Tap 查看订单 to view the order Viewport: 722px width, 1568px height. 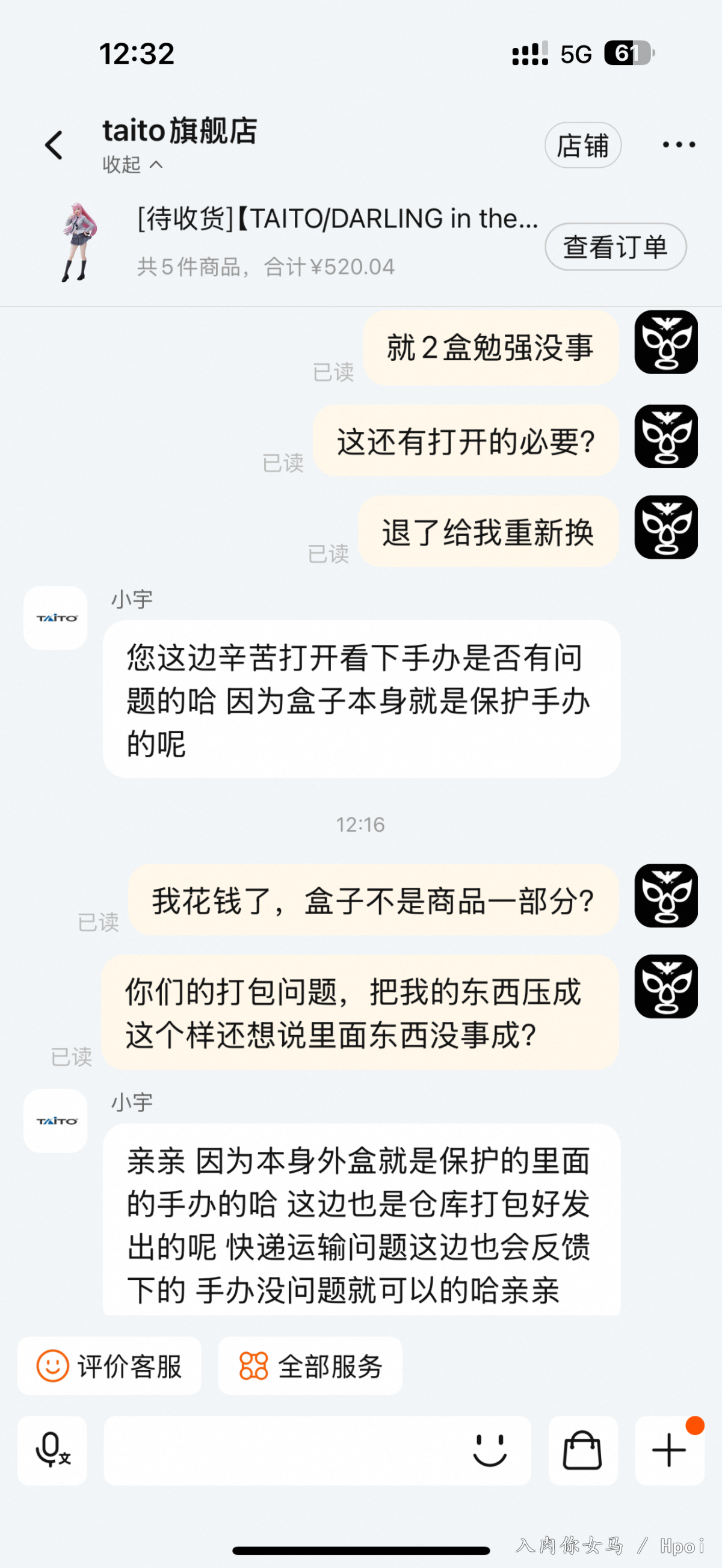point(615,247)
